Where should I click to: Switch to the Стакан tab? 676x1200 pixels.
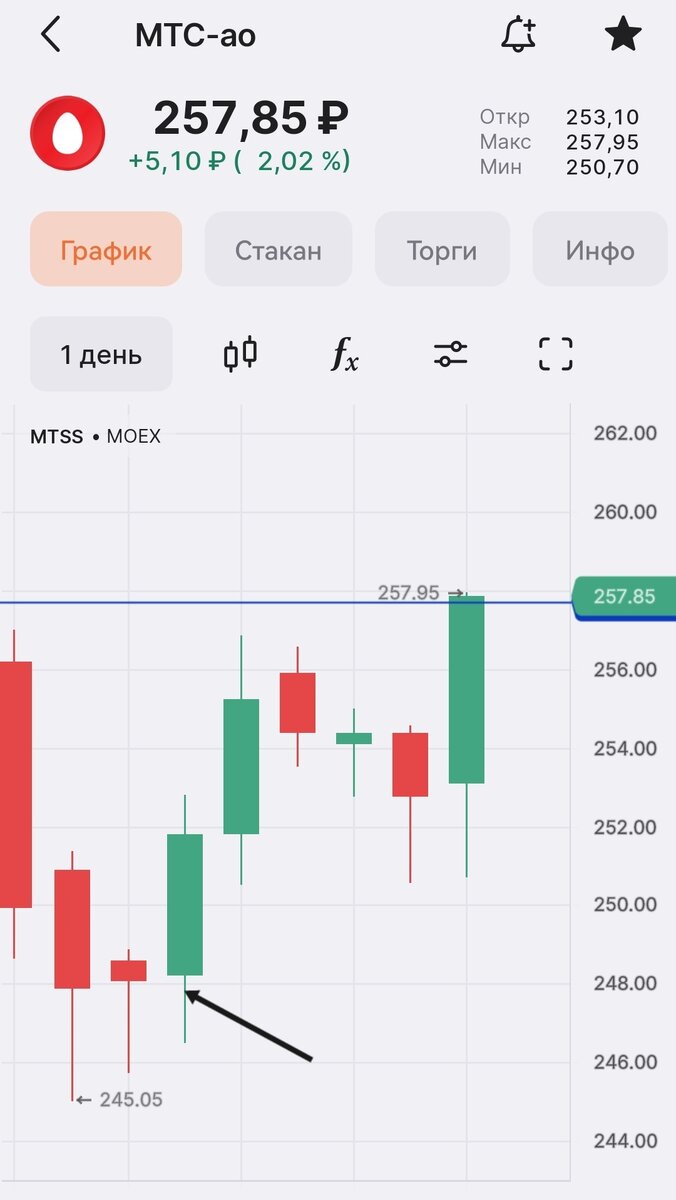tap(278, 249)
